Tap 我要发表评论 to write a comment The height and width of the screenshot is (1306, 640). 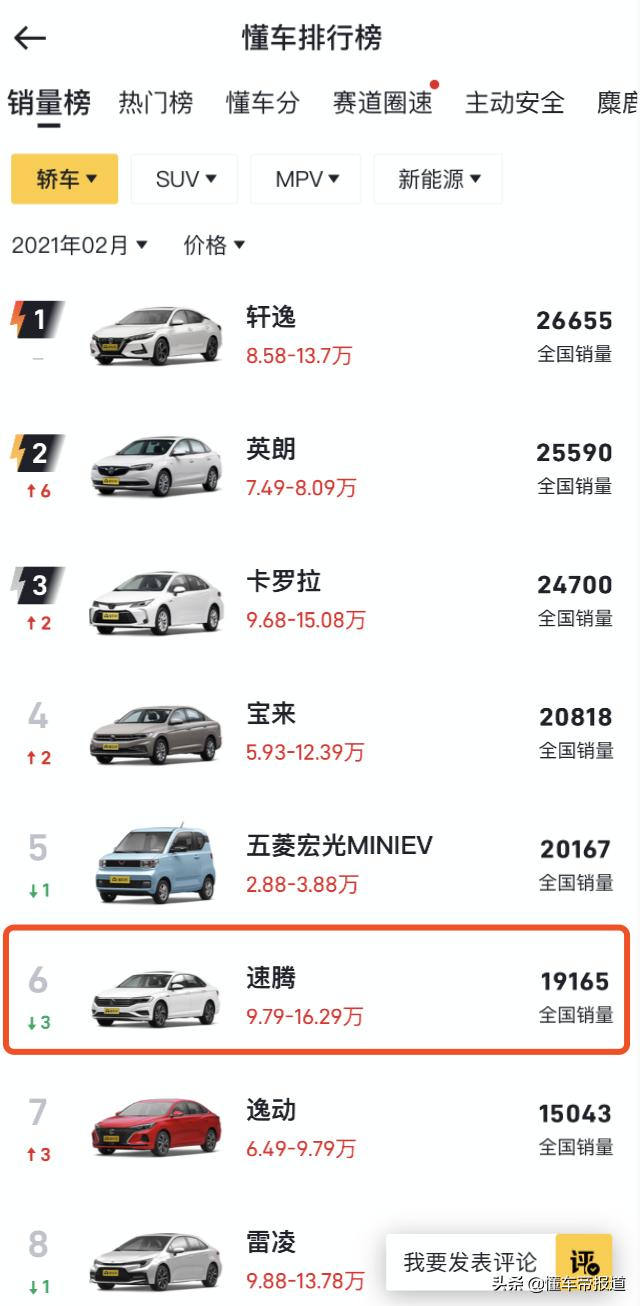(470, 1262)
